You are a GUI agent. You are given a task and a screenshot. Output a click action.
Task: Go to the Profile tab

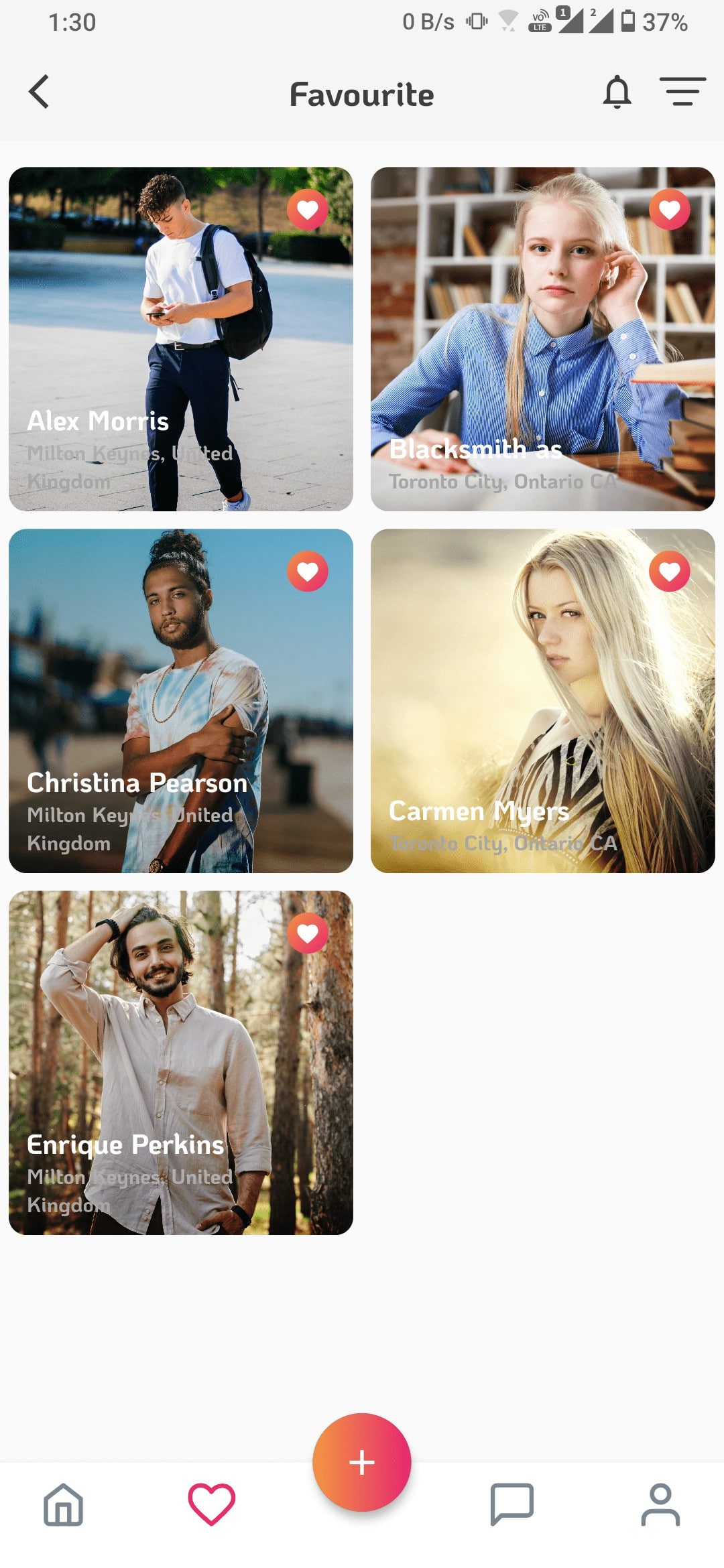[x=660, y=1504]
